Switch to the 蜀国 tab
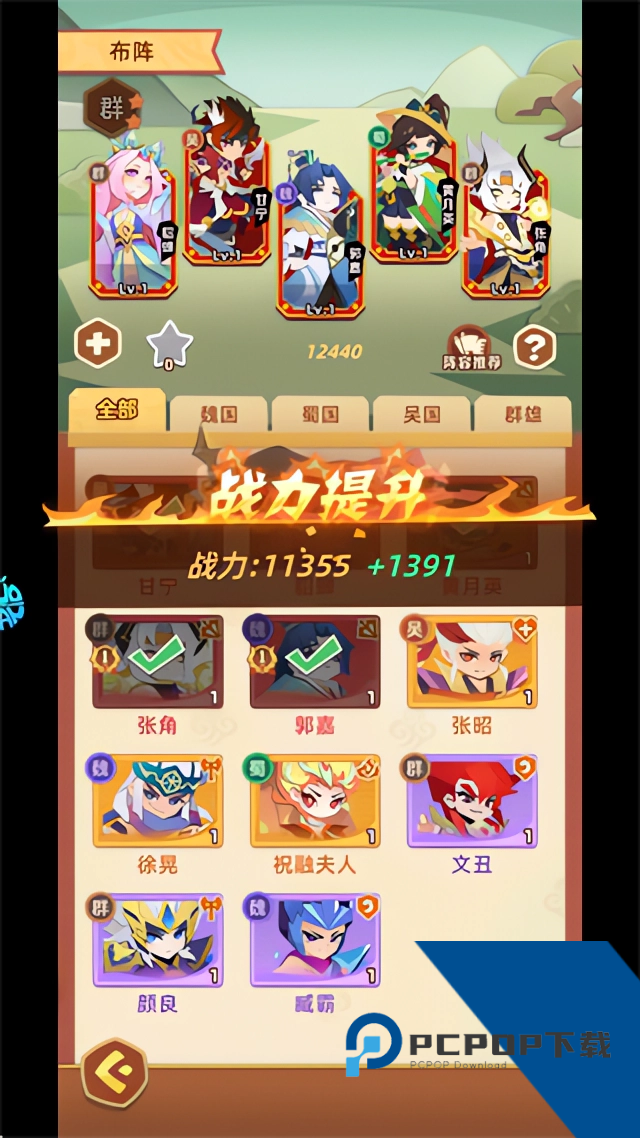Image resolution: width=640 pixels, height=1138 pixels. pos(320,413)
